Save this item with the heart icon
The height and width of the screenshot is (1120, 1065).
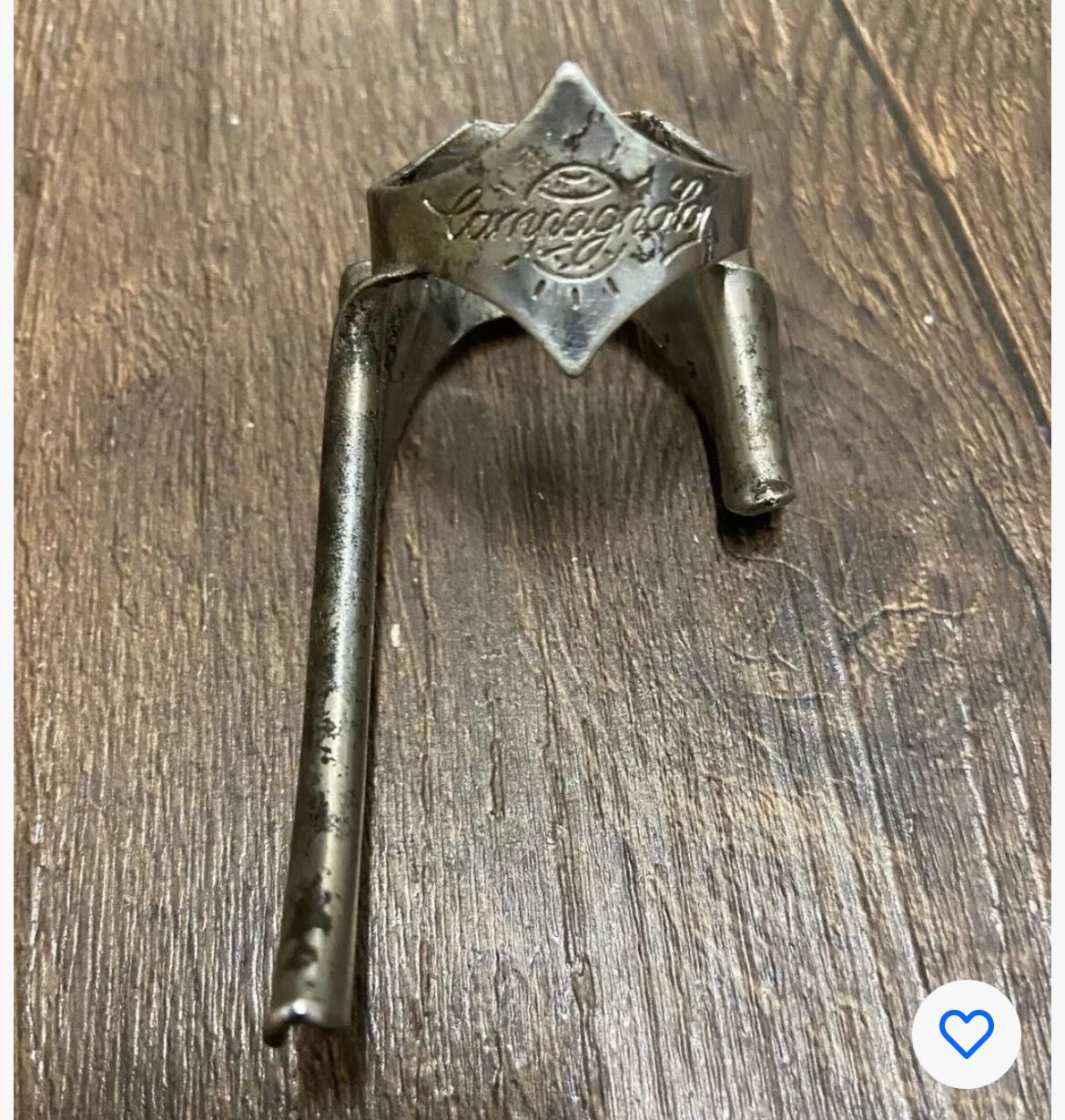click(966, 1033)
